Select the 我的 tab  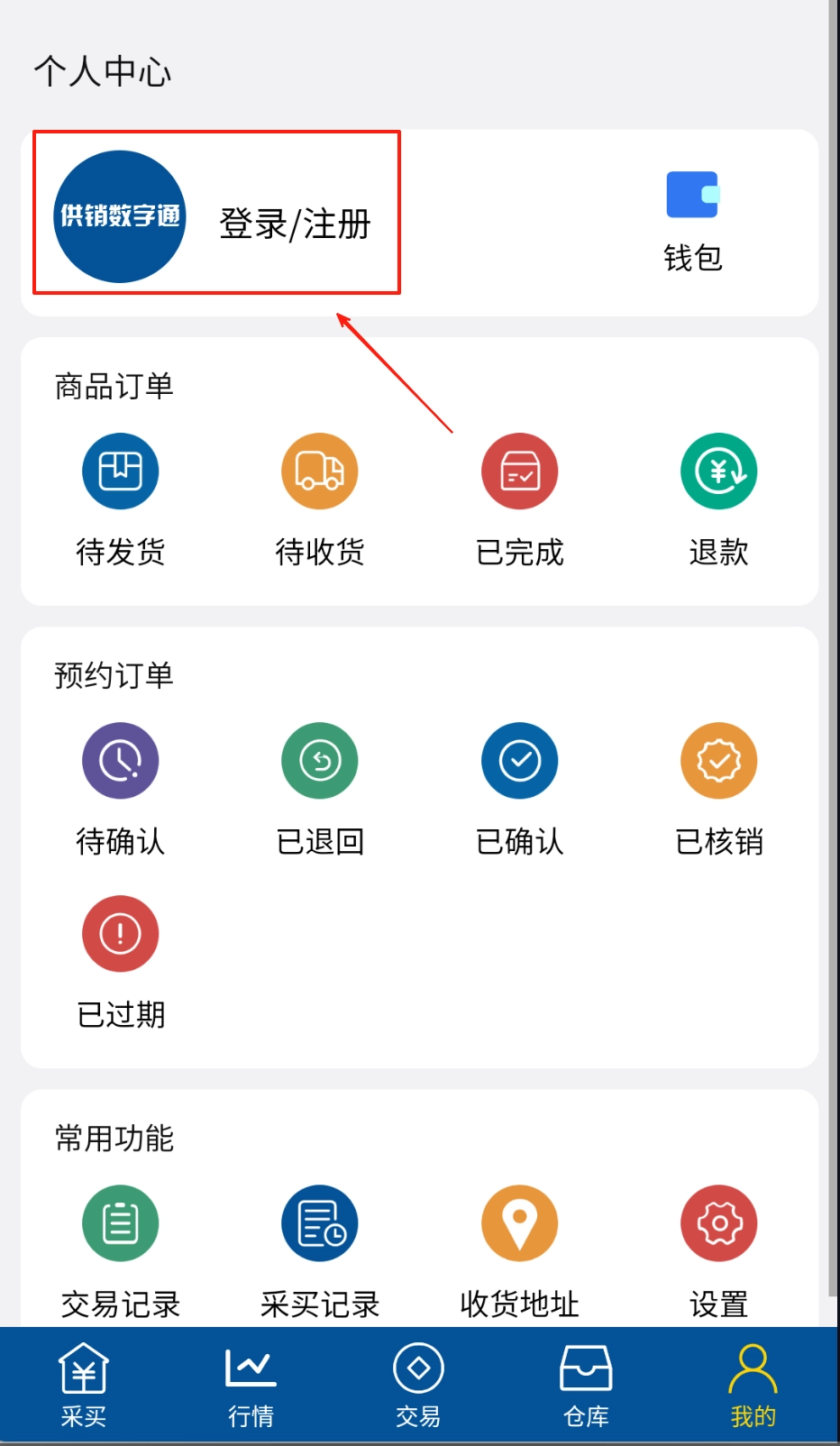pyautogui.click(x=753, y=1386)
